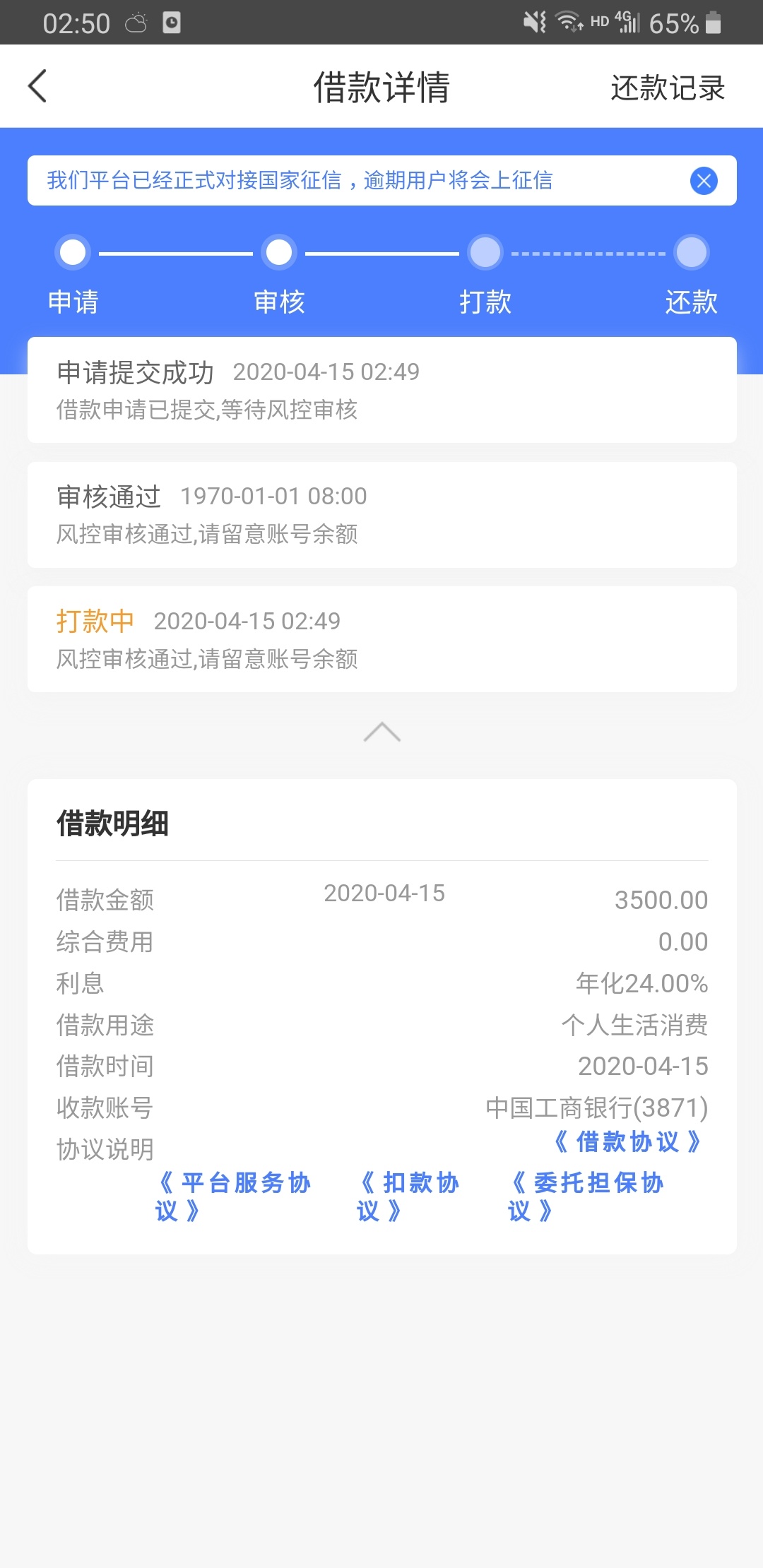Open 还款记录 repayment records
Image resolution: width=763 pixels, height=1568 pixels.
pyautogui.click(x=668, y=88)
